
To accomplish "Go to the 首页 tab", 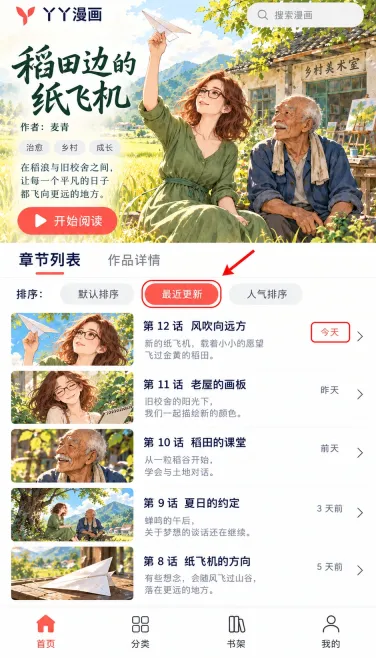I will tap(46, 632).
